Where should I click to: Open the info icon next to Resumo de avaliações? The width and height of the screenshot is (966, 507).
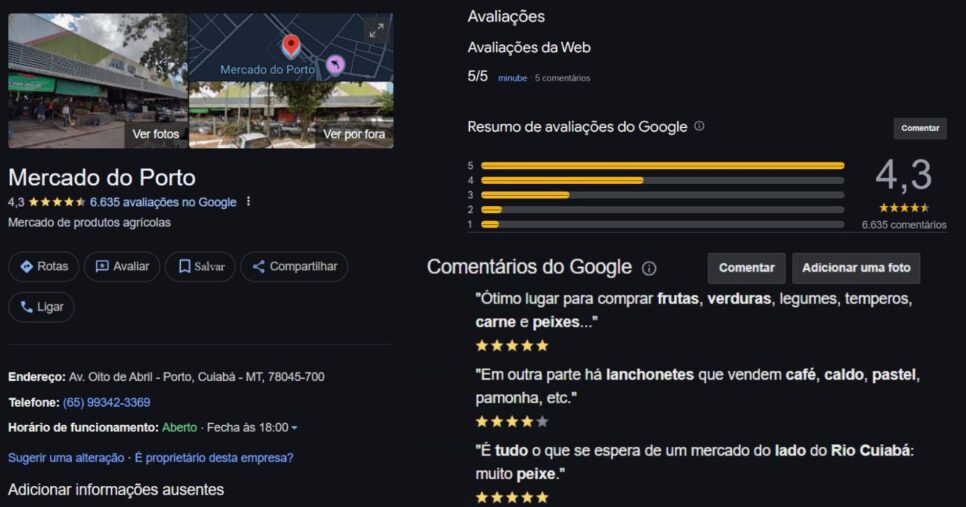point(699,127)
